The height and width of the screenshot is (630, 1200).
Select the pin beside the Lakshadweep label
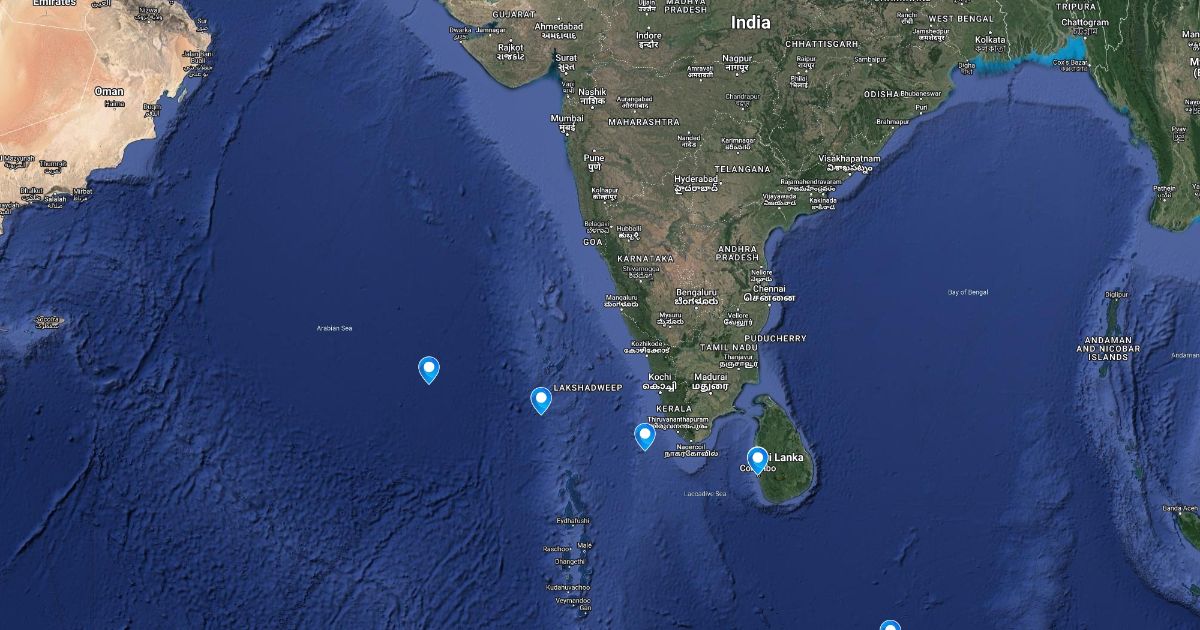tap(541, 400)
